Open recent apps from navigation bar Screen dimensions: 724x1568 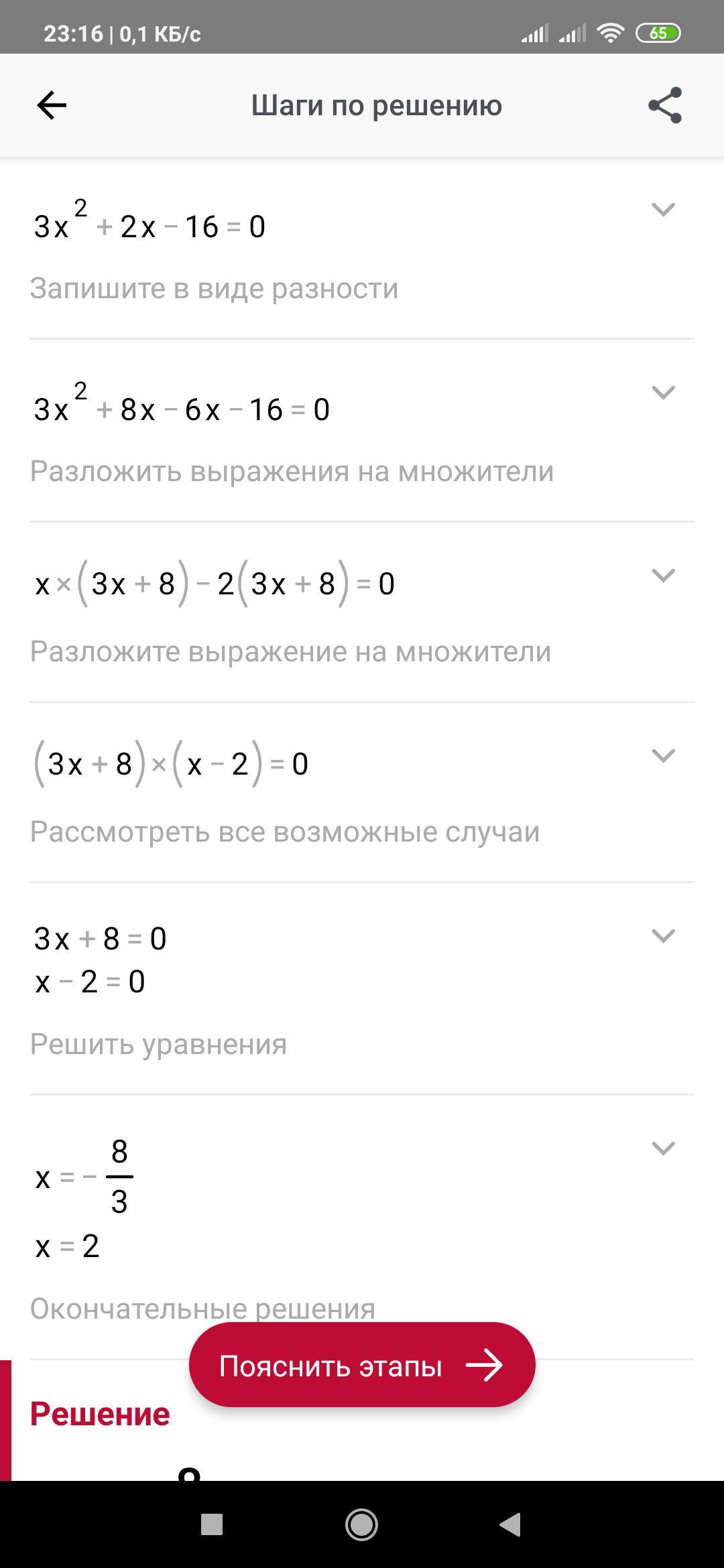(x=212, y=1524)
